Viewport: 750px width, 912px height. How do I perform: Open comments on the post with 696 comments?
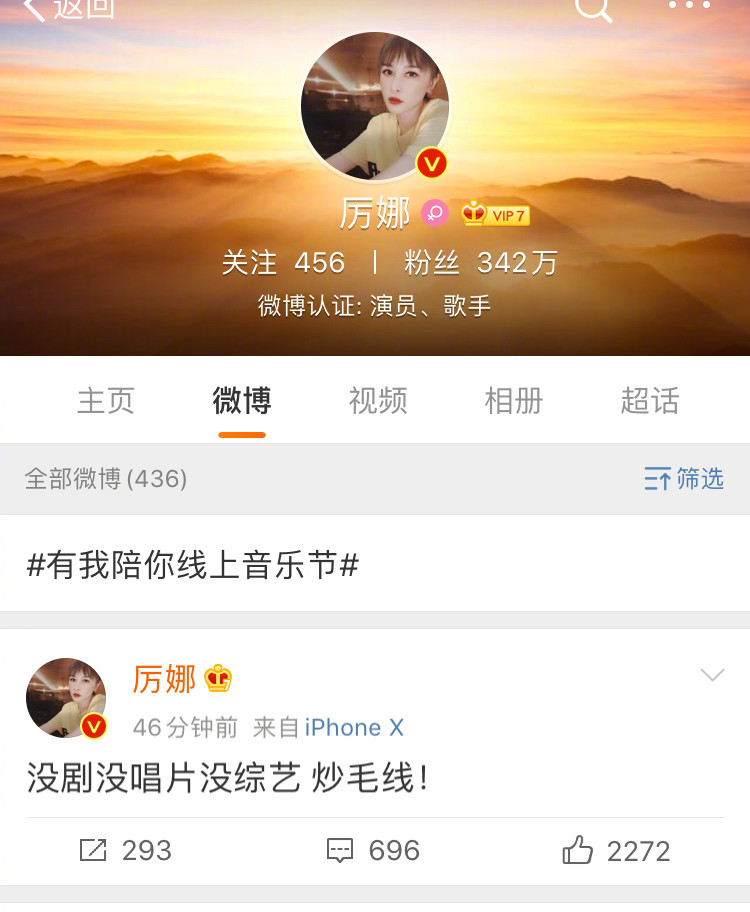tap(374, 851)
